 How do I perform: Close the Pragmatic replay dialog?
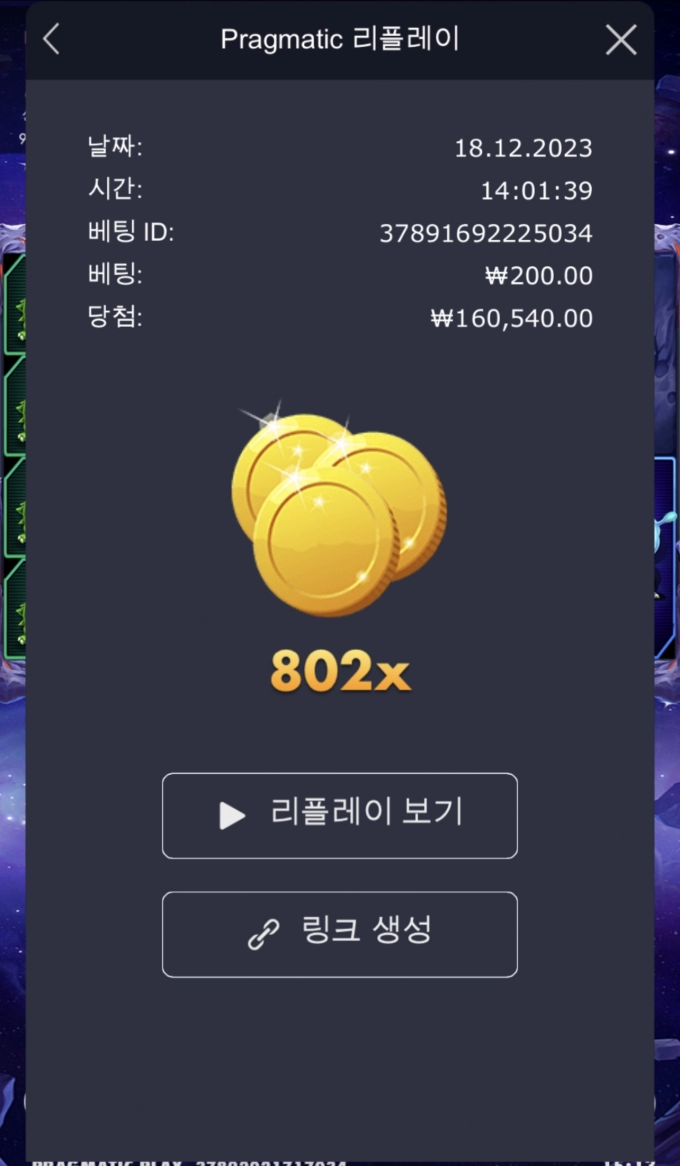[x=621, y=40]
